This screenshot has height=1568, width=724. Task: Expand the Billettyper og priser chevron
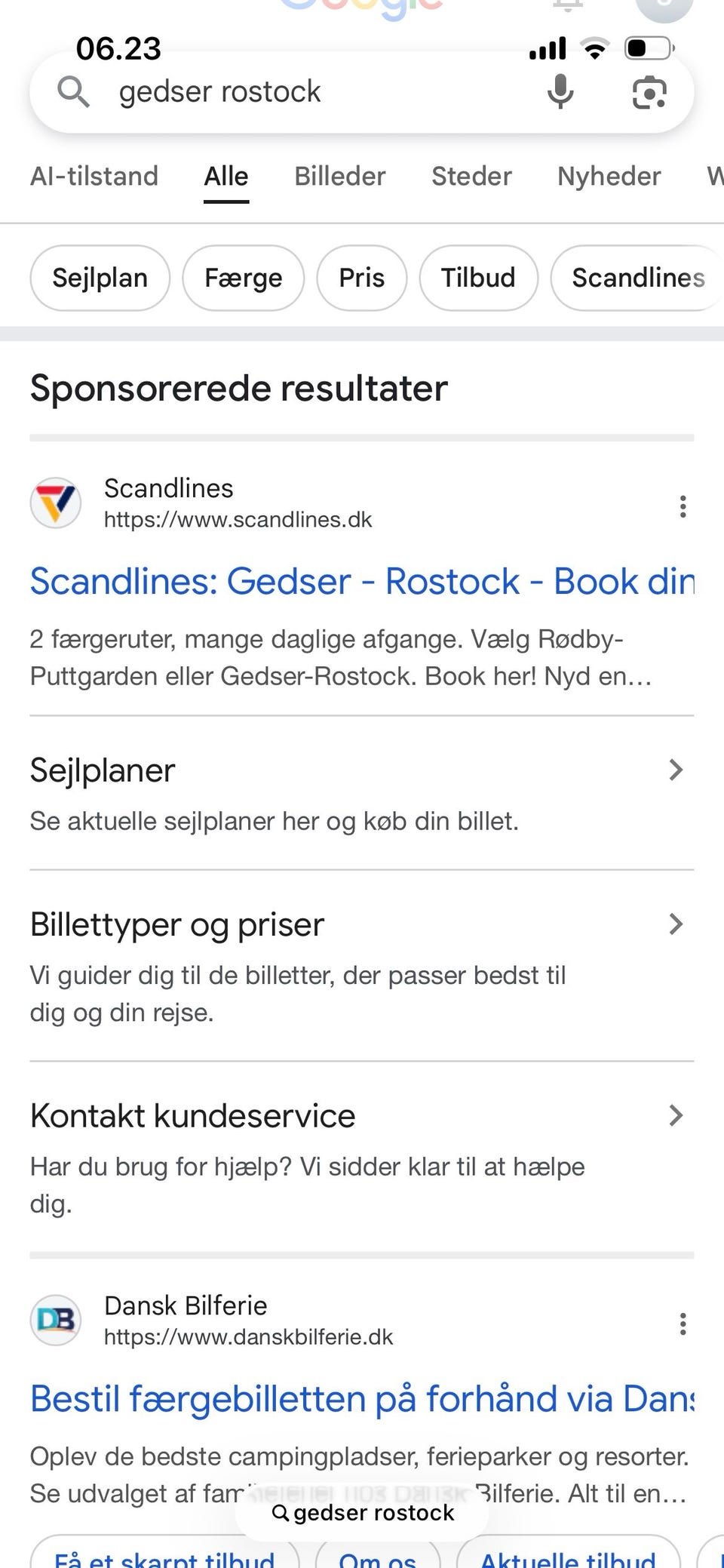tap(675, 924)
